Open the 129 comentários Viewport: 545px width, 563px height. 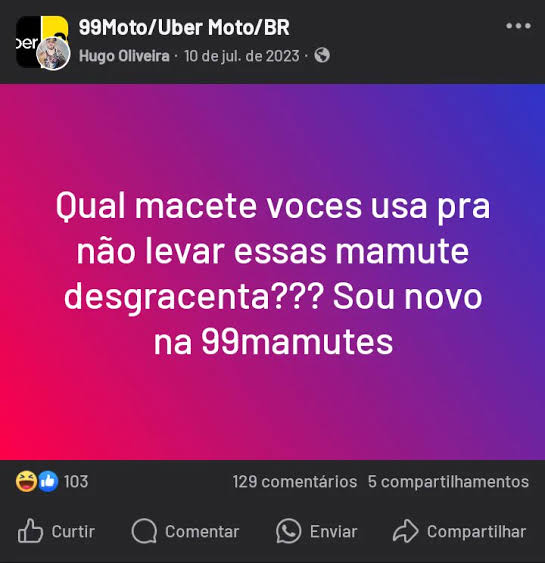tap(295, 482)
